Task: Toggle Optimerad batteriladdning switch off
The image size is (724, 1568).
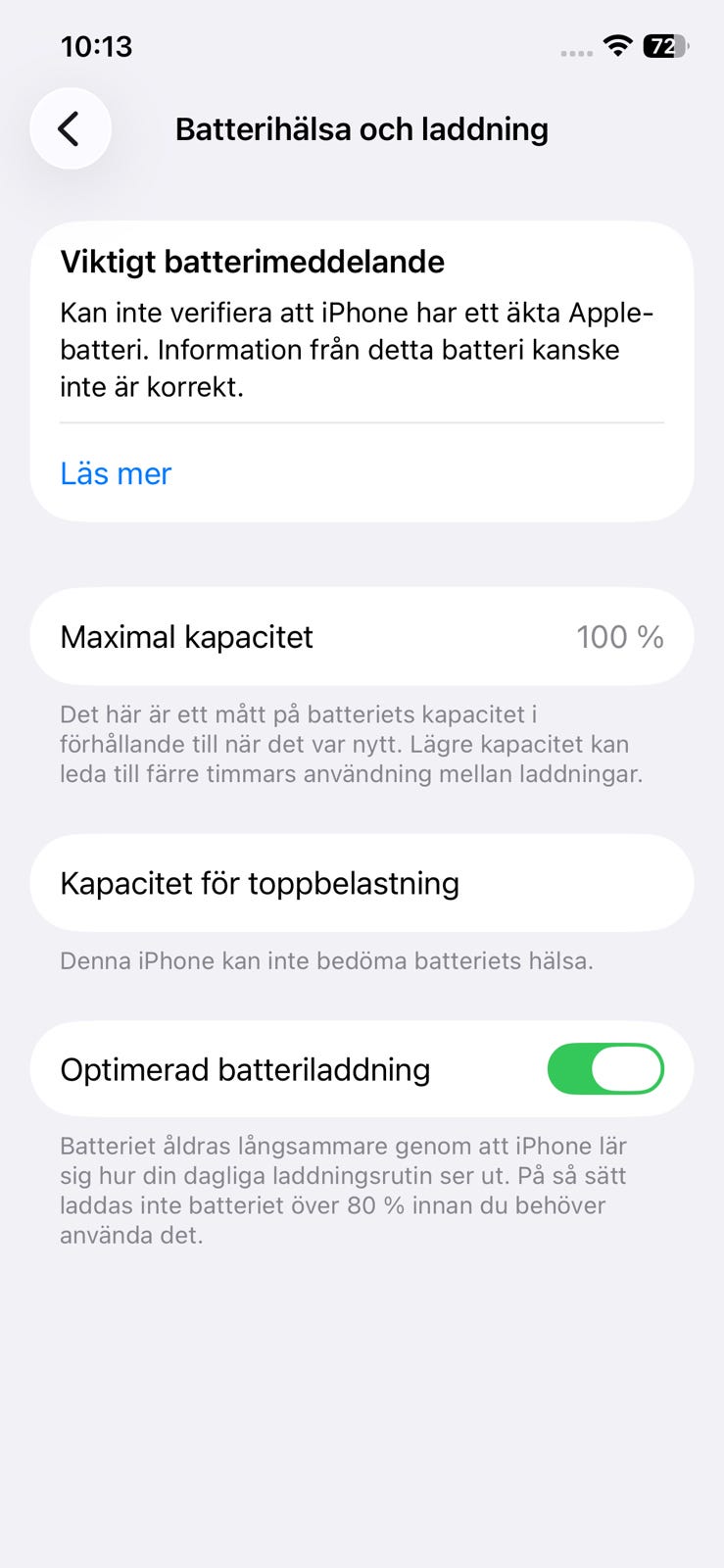Action: (x=605, y=1068)
